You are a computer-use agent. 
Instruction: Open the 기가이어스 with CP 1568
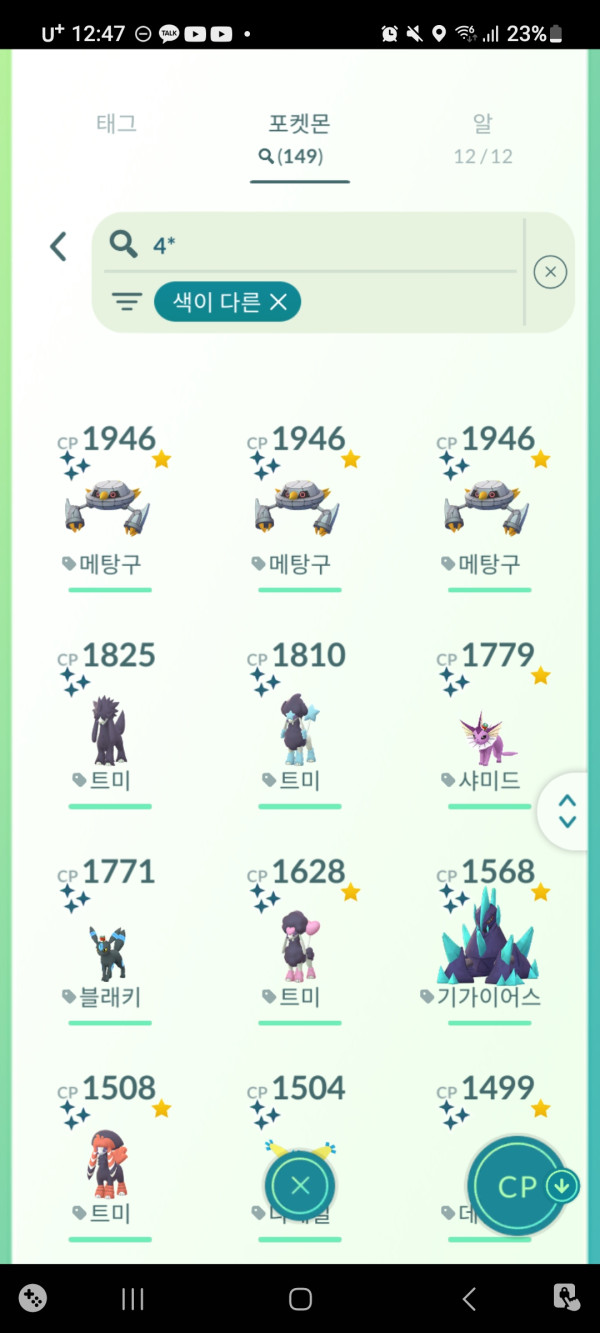click(488, 940)
